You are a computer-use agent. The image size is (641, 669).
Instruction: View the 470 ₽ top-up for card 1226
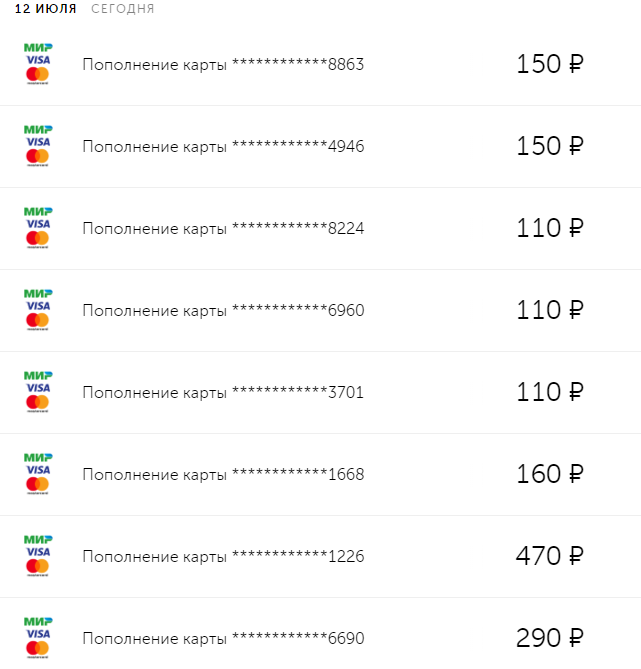click(223, 557)
